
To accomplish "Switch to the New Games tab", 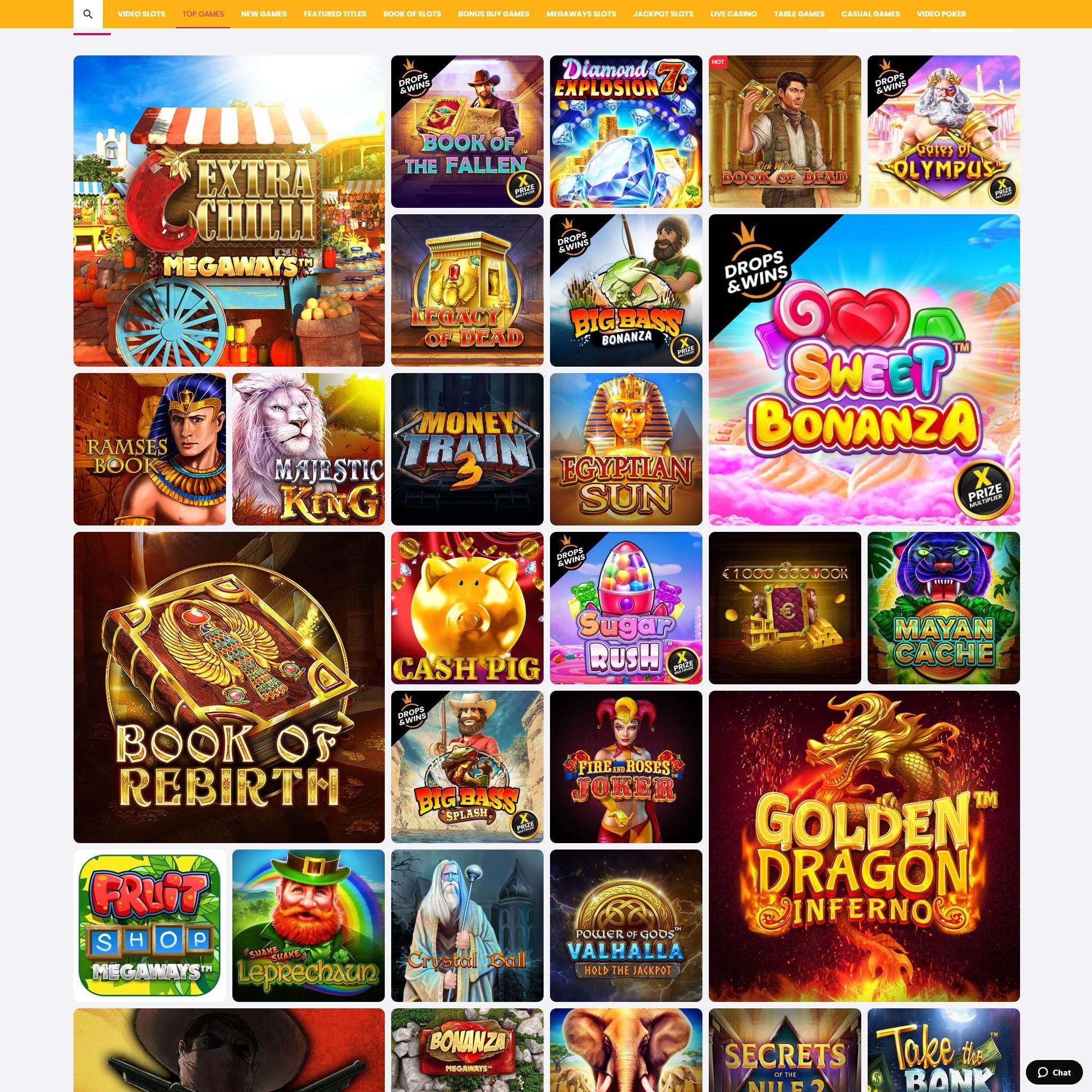I will point(263,14).
